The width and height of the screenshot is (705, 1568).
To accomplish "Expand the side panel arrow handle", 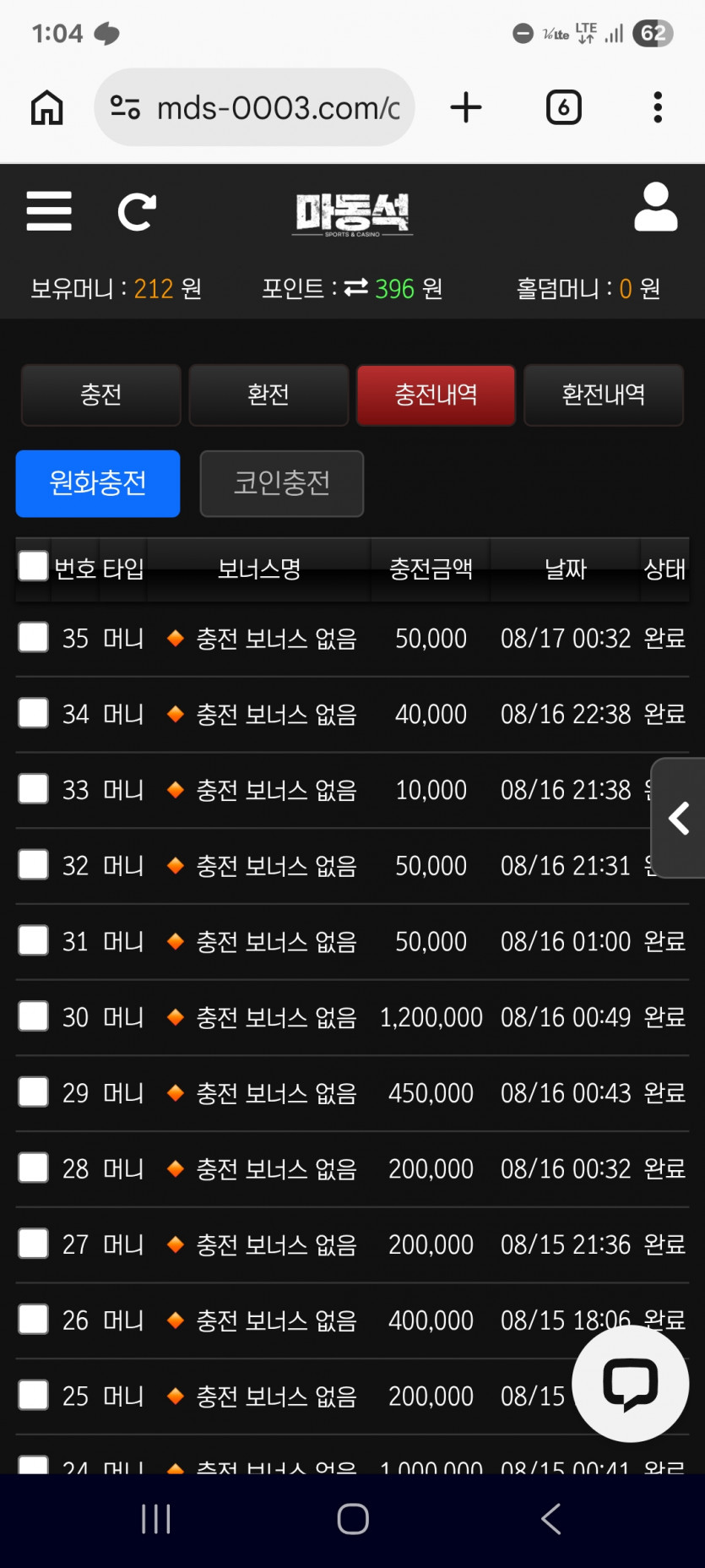I will (x=679, y=818).
